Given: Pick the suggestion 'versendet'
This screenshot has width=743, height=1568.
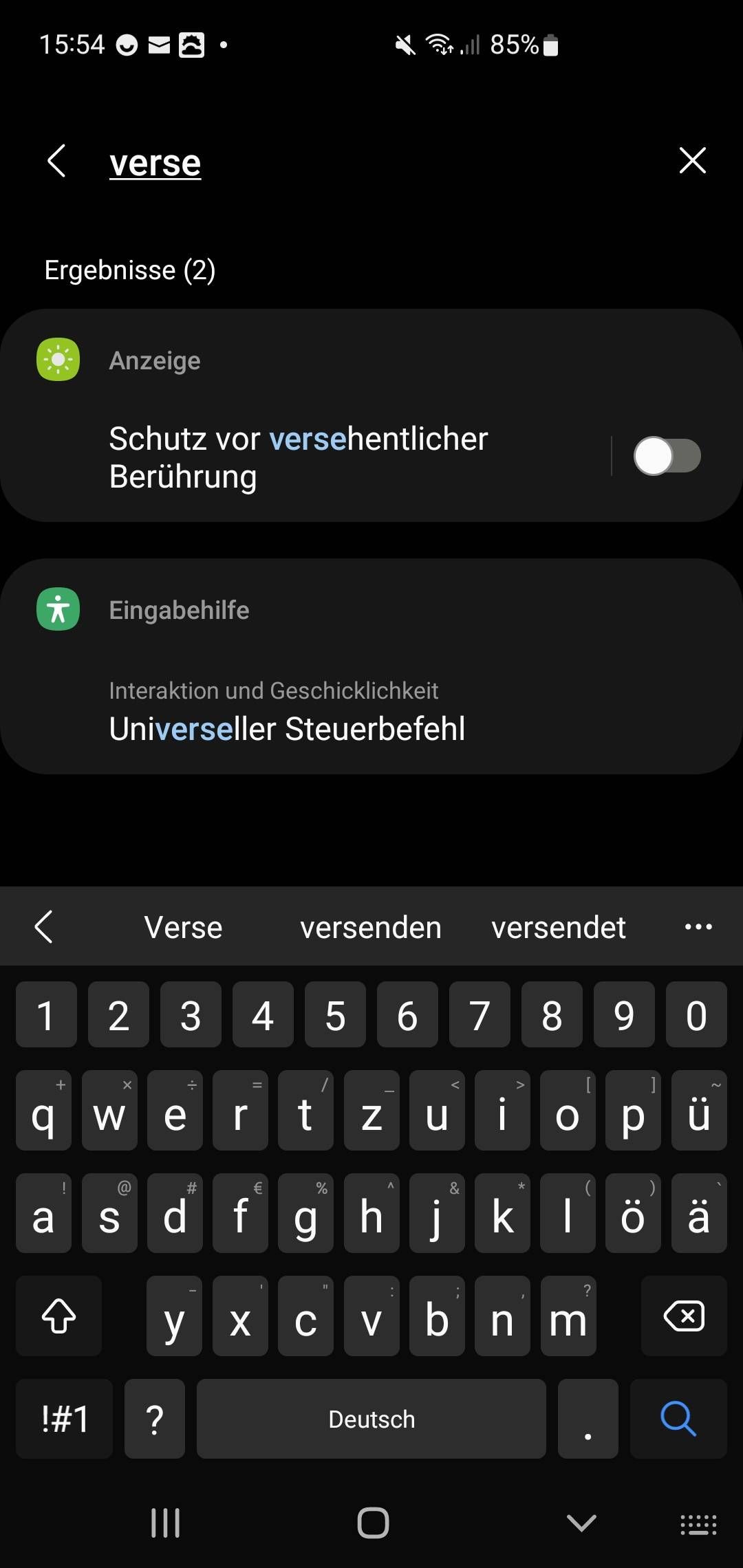Looking at the screenshot, I should pyautogui.click(x=558, y=926).
